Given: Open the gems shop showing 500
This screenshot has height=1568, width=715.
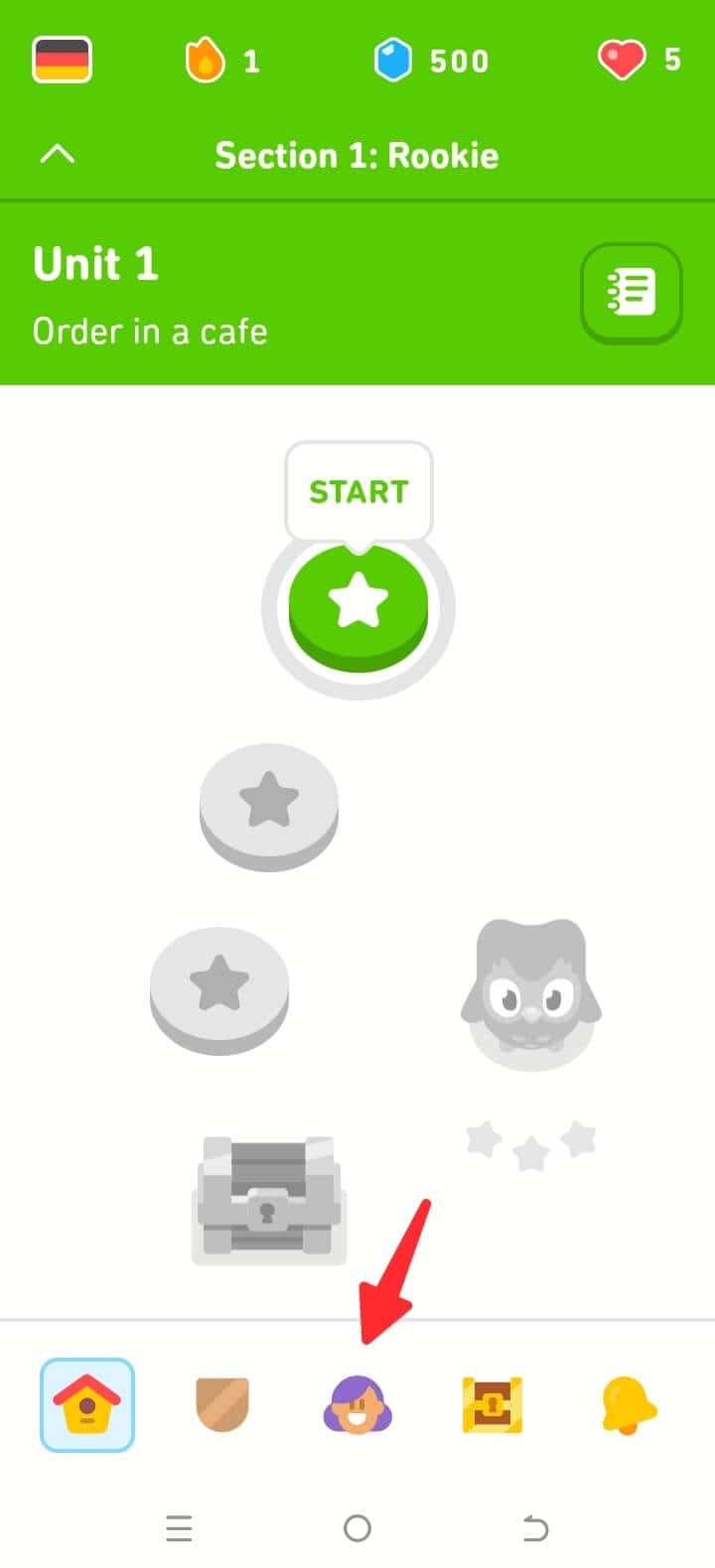Looking at the screenshot, I should coord(431,61).
